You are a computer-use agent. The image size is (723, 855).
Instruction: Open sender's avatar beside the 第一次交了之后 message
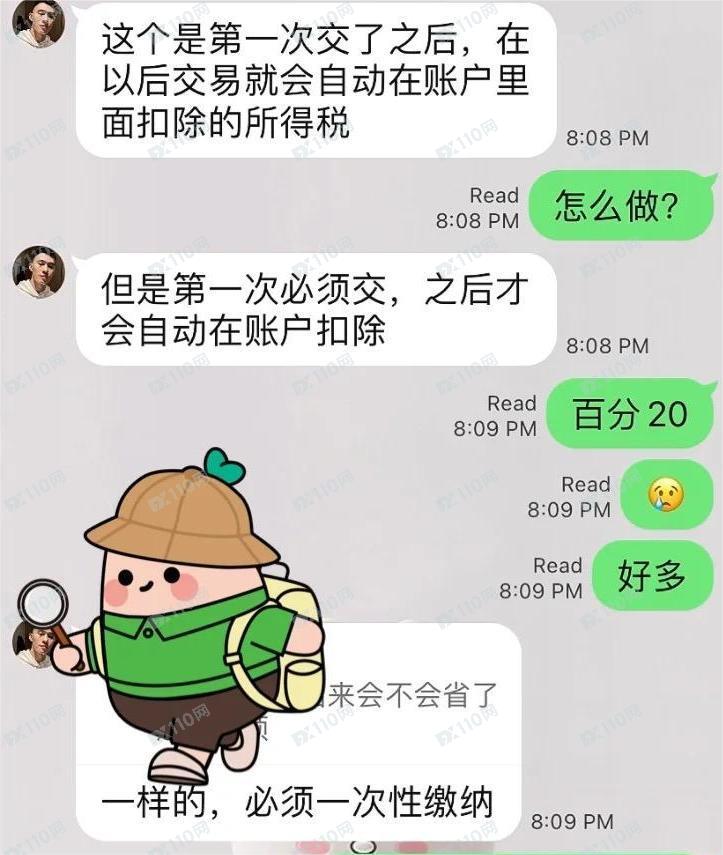[38, 22]
